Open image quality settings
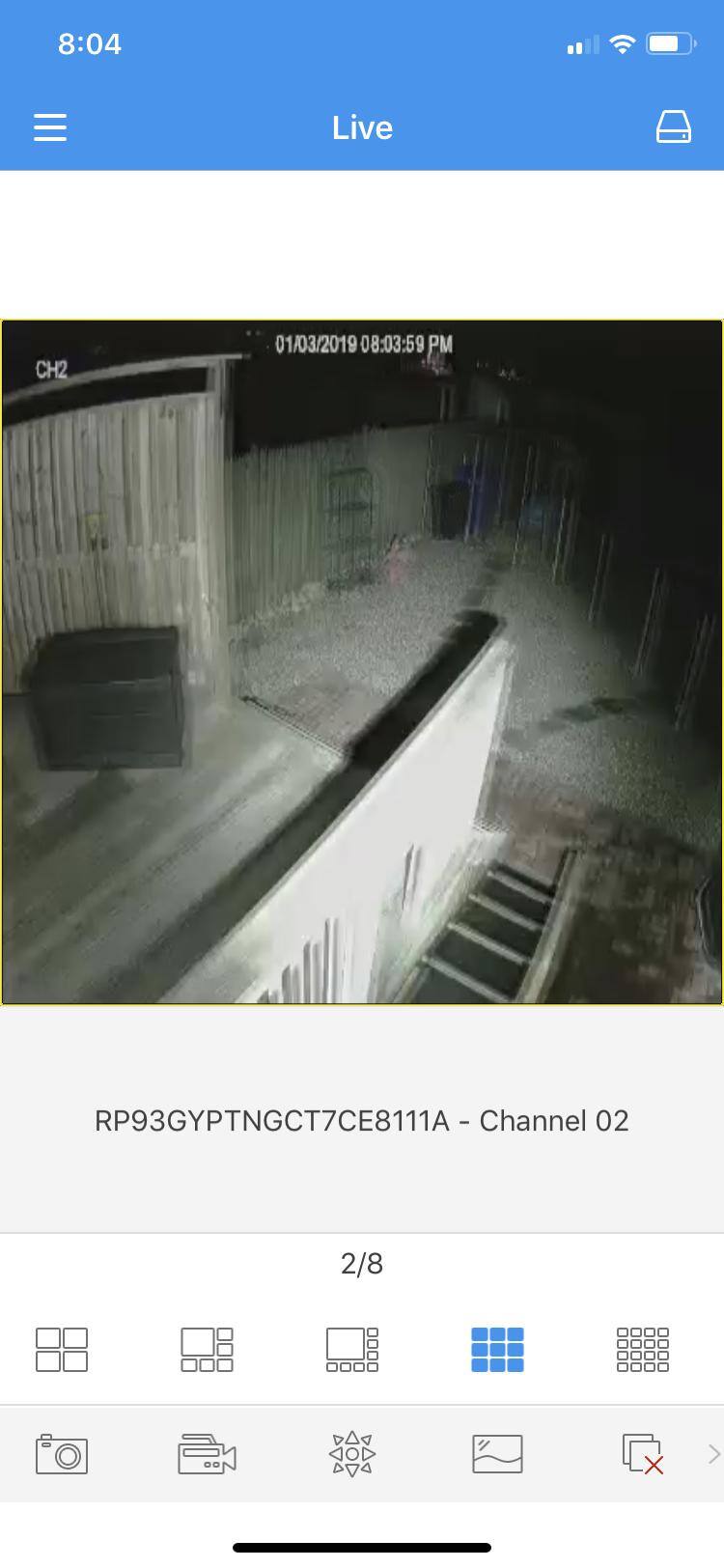 (x=497, y=1454)
